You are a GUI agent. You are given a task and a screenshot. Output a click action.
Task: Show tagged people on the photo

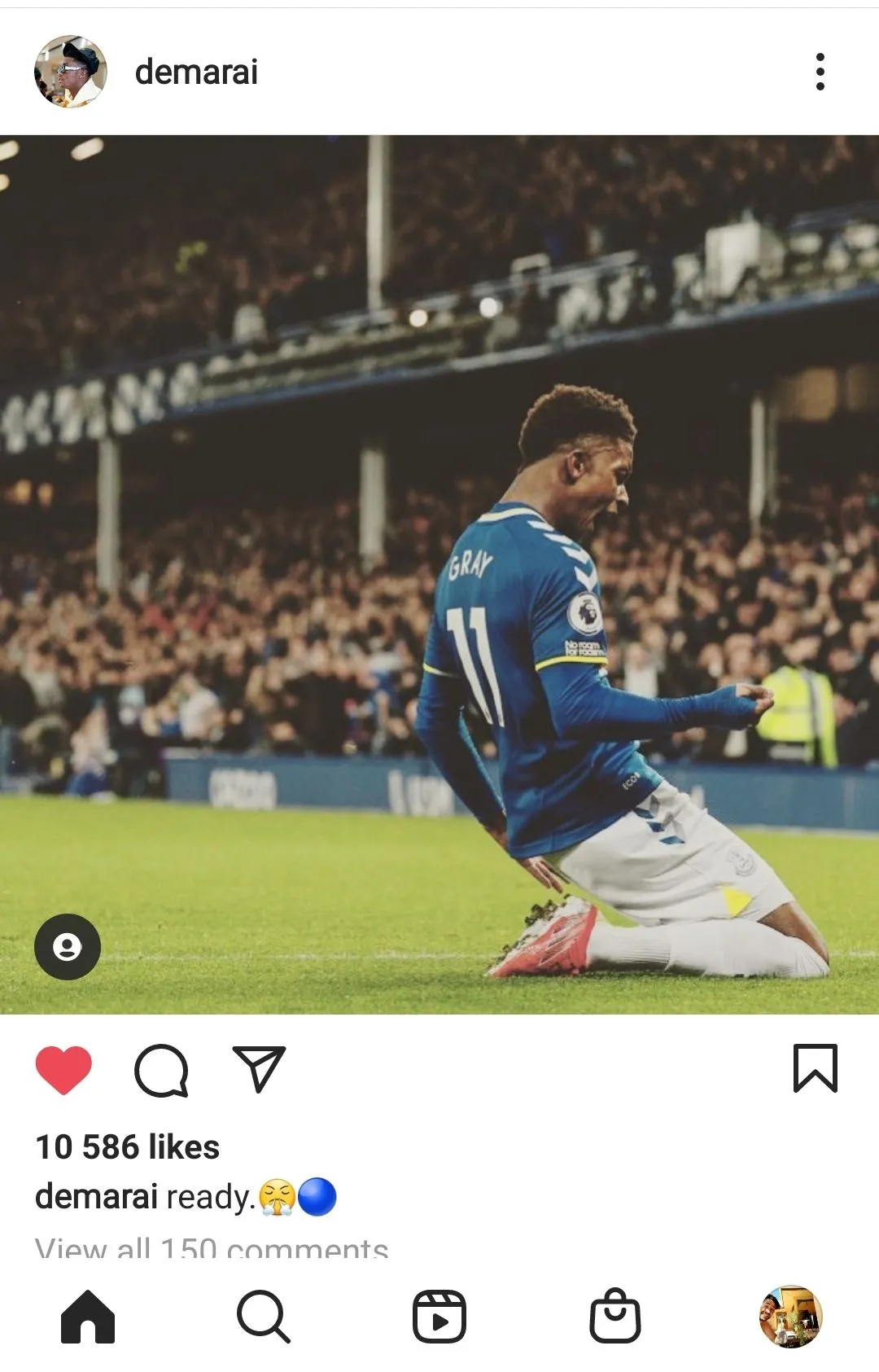[x=68, y=947]
